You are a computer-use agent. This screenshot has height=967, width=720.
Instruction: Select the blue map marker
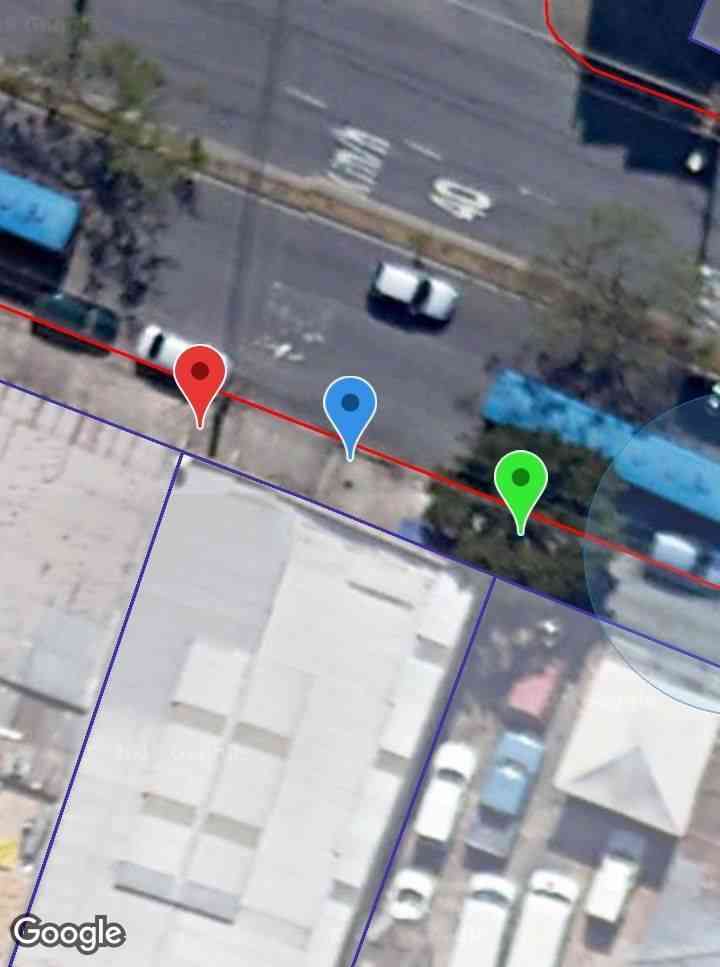pos(350,410)
